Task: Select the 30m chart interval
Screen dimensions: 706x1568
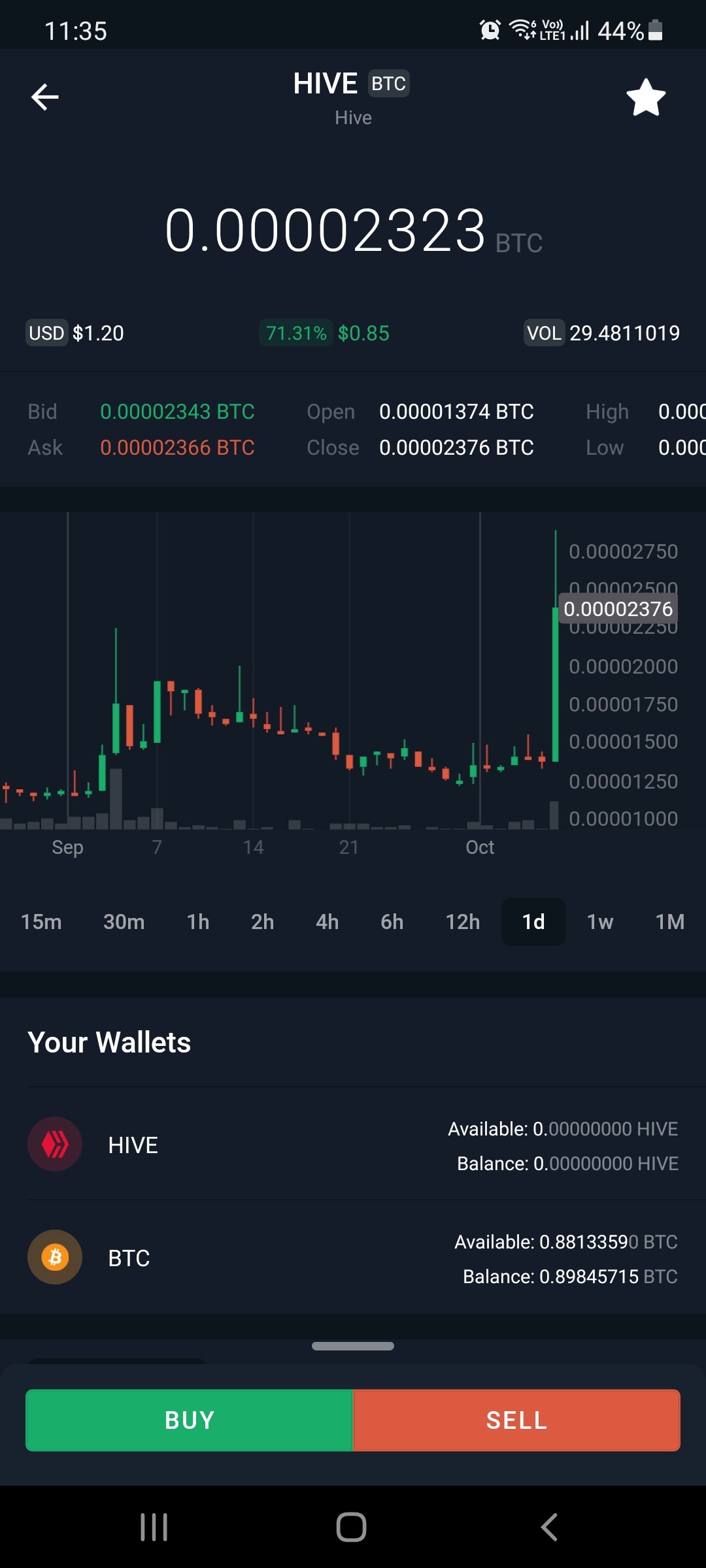Action: 124,922
